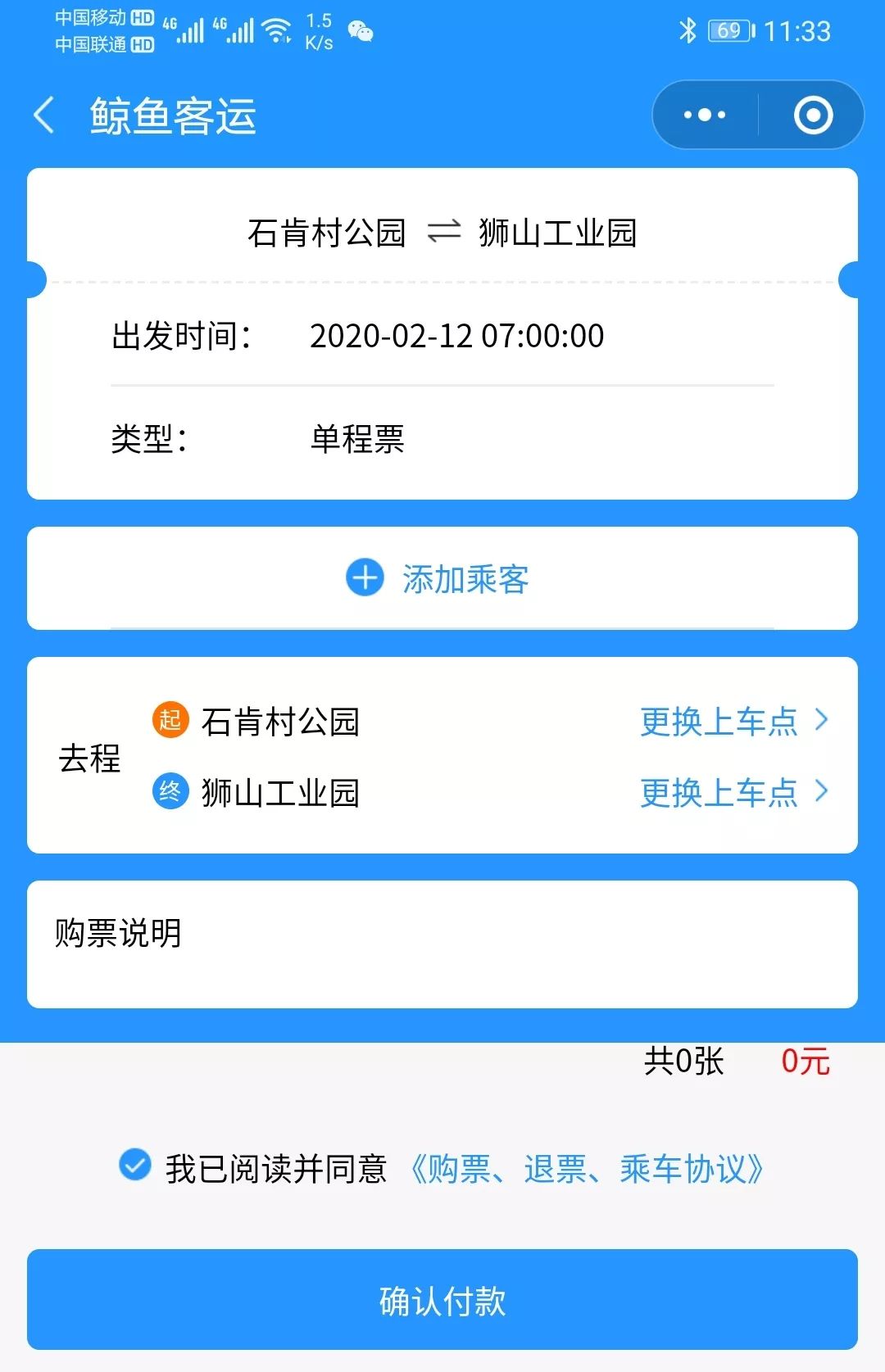Close the mini program with the circle icon
Image resolution: width=885 pixels, height=1372 pixels.
[x=813, y=115]
